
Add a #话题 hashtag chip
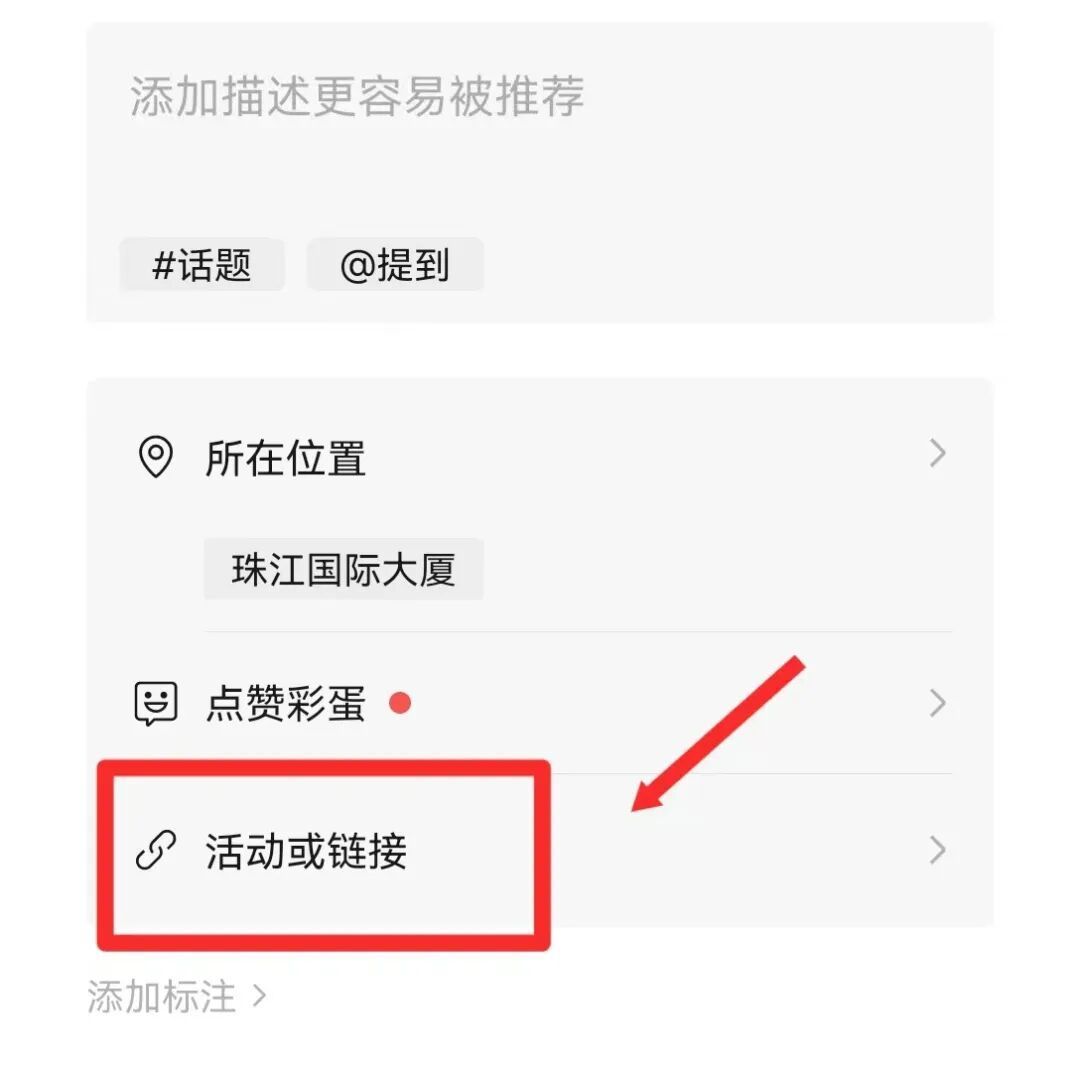point(202,265)
